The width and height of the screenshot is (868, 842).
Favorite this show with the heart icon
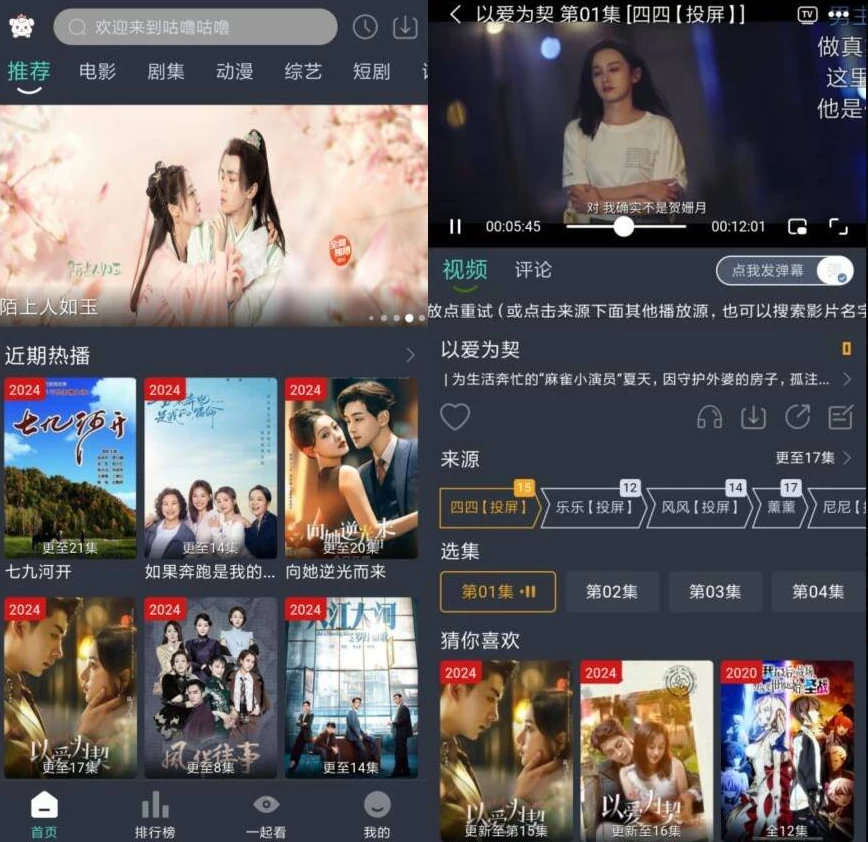455,417
